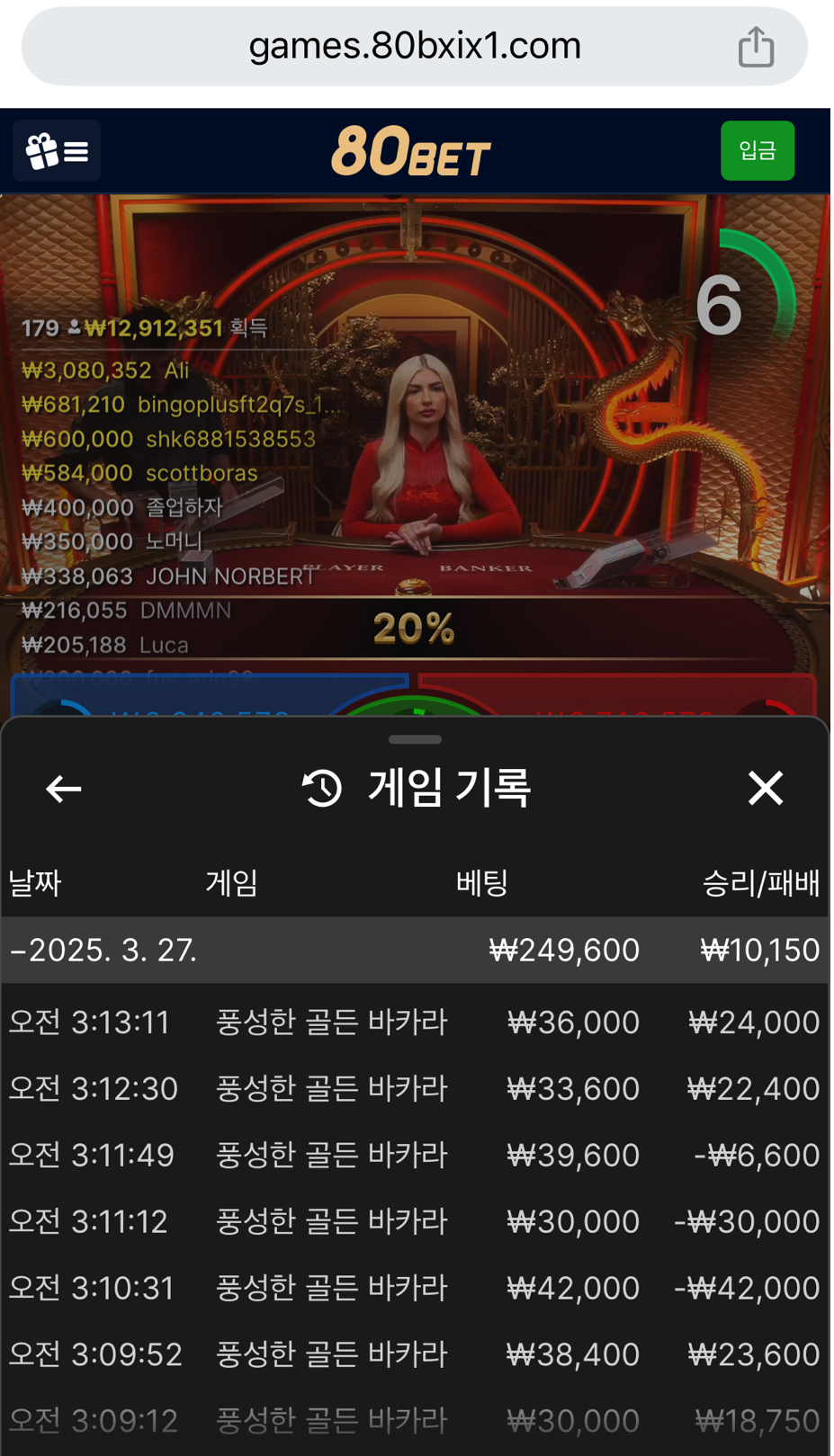Viewport: 834px width, 1456px height.
Task: Go back from game history panel
Action: [x=63, y=789]
